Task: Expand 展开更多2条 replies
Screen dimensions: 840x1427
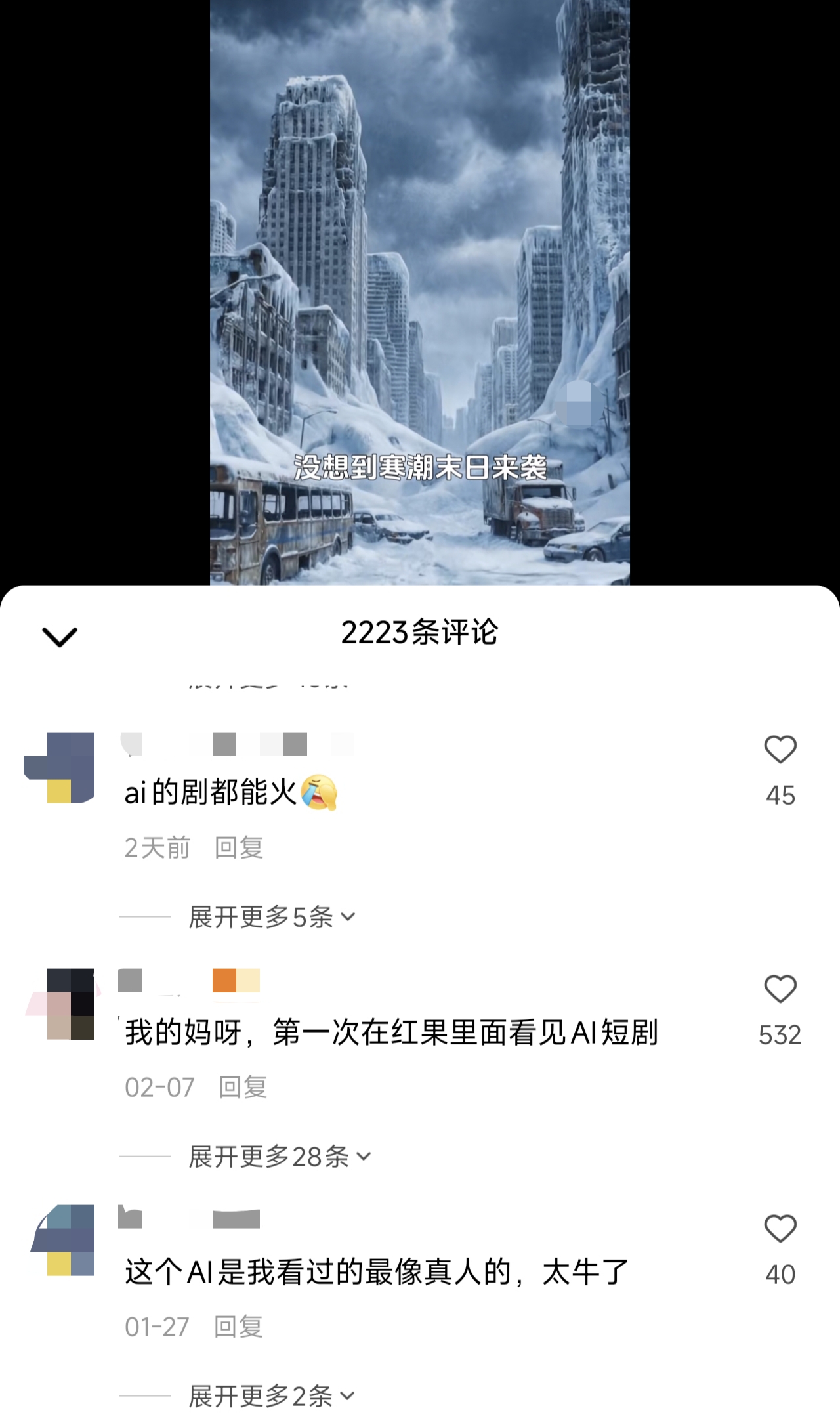Action: pyautogui.click(x=272, y=1396)
